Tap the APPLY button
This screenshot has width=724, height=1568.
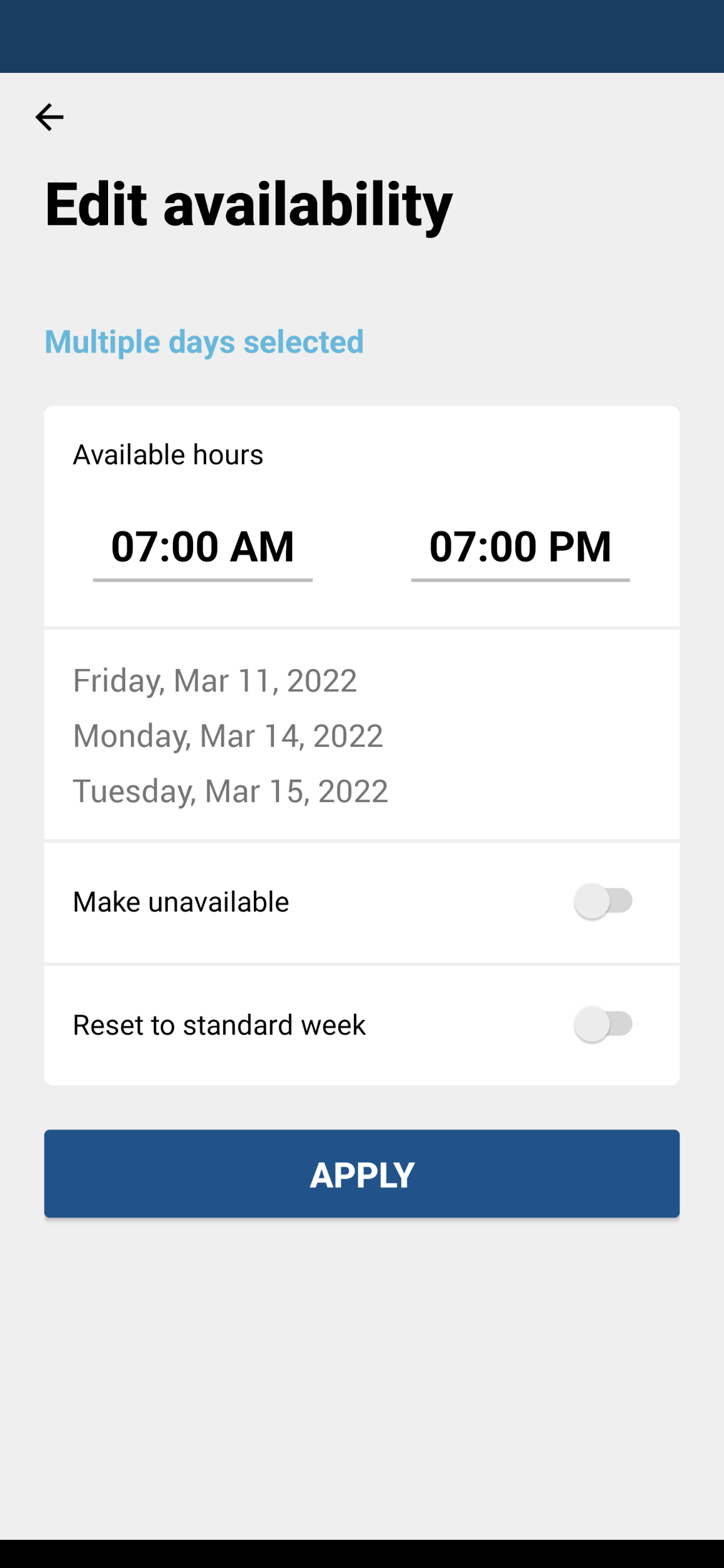(362, 1173)
